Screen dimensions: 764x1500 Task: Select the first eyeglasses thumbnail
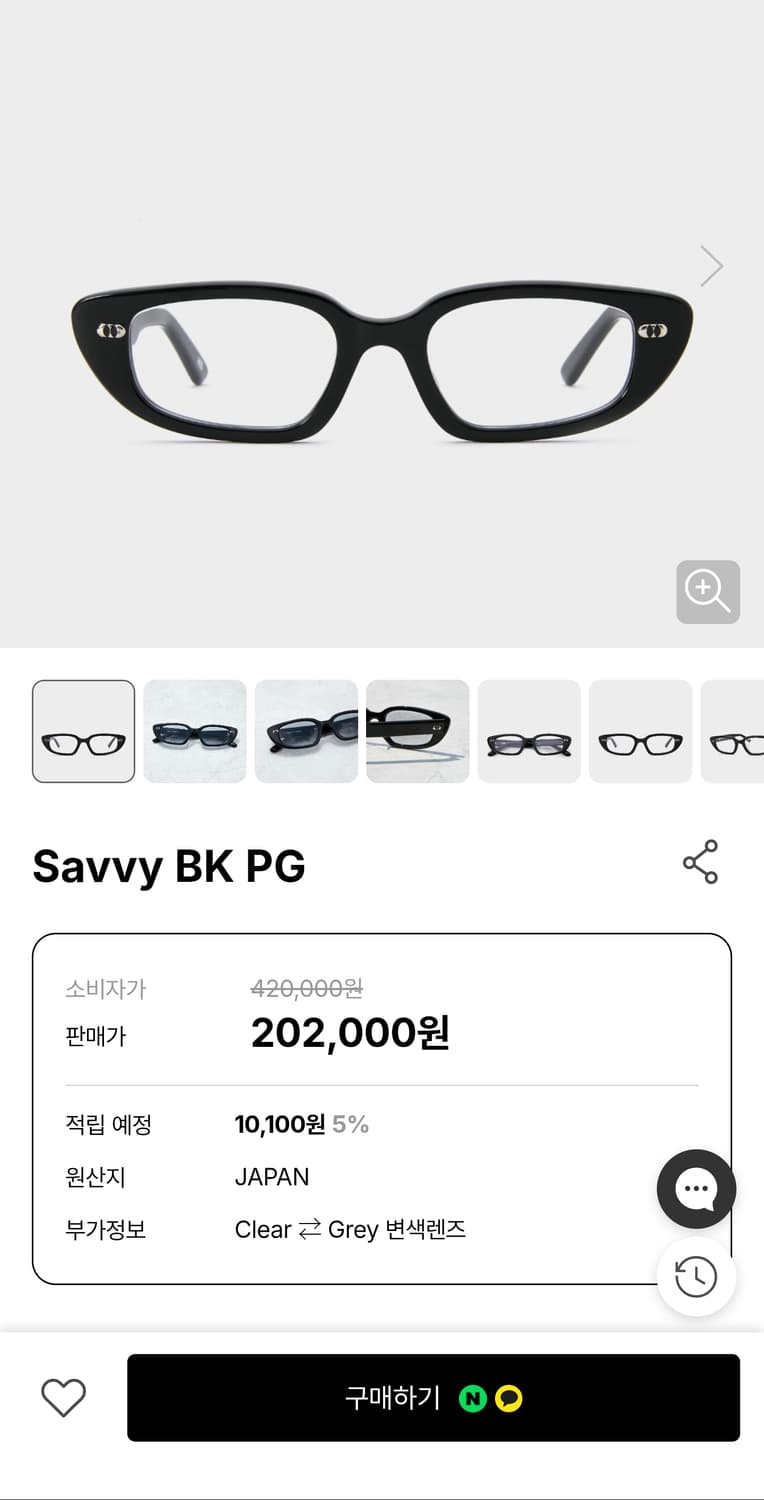(83, 731)
